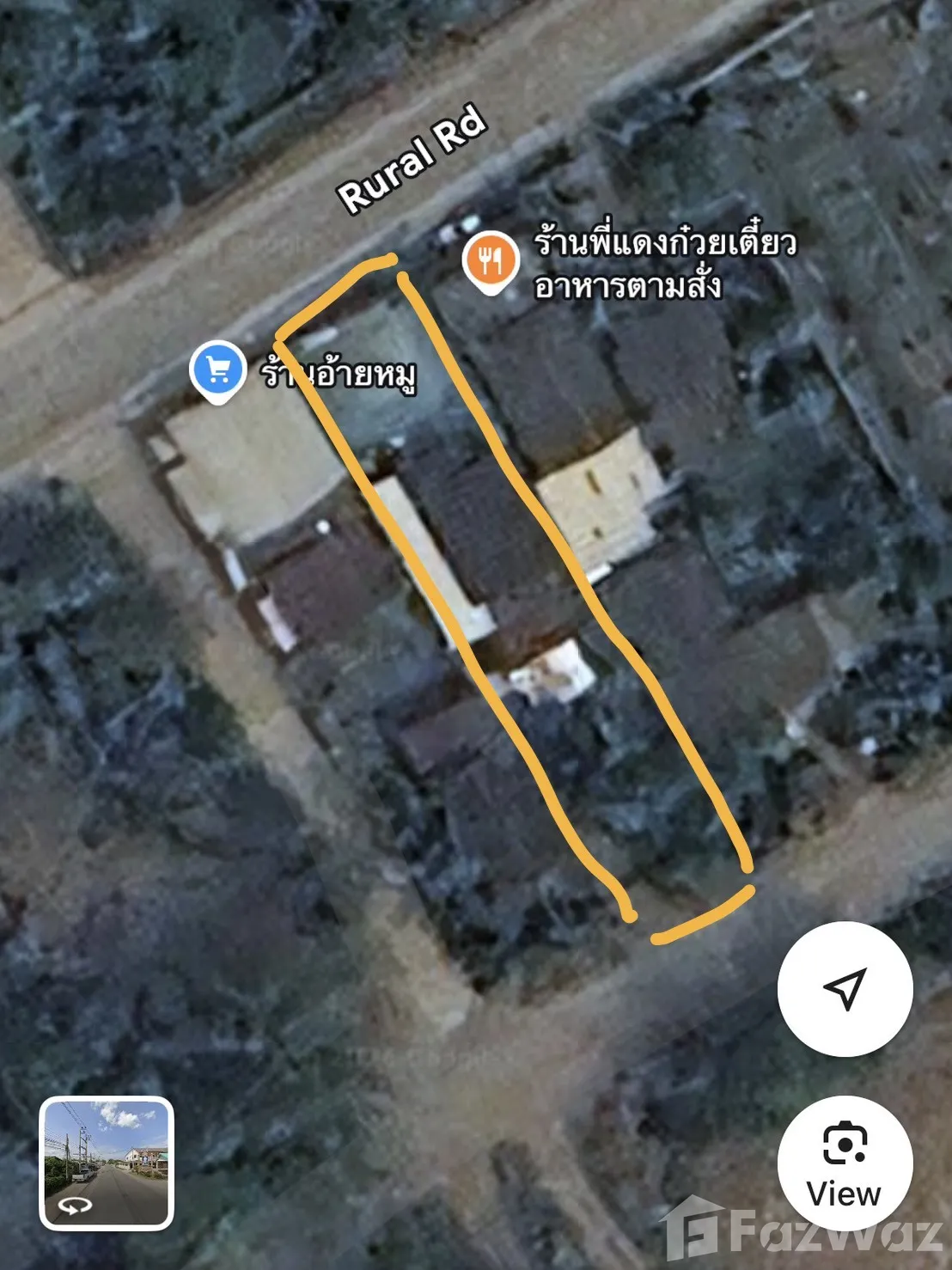Viewport: 952px width, 1270px height.
Task: Open the Street View preview thumbnail
Action: tap(107, 1163)
